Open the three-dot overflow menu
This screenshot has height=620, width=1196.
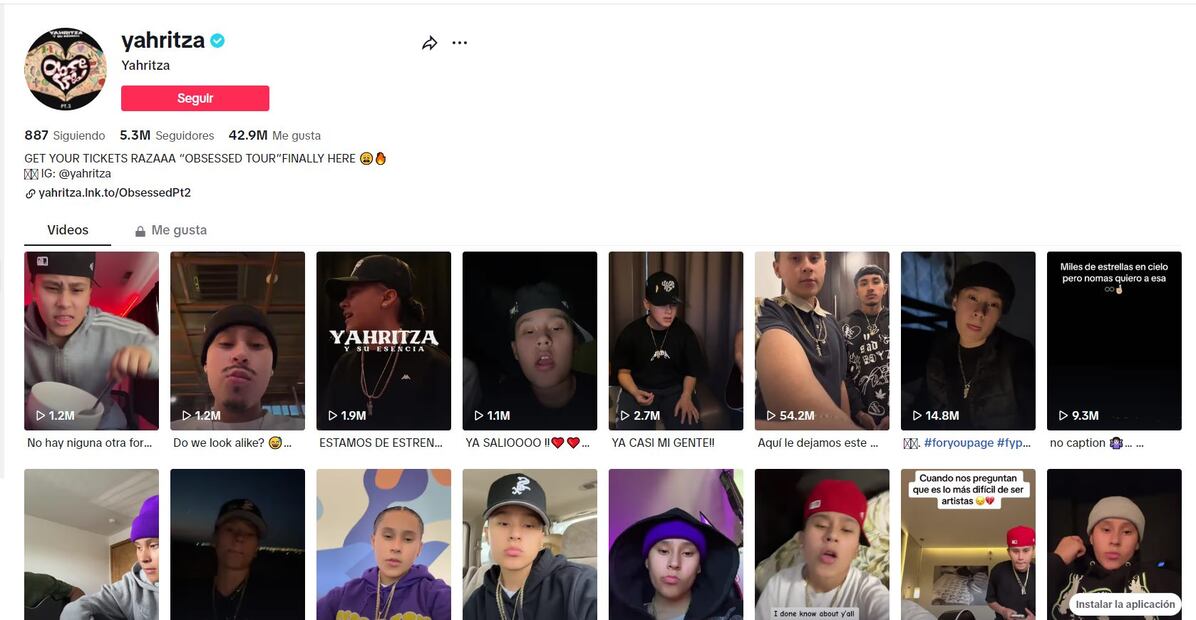(x=459, y=43)
